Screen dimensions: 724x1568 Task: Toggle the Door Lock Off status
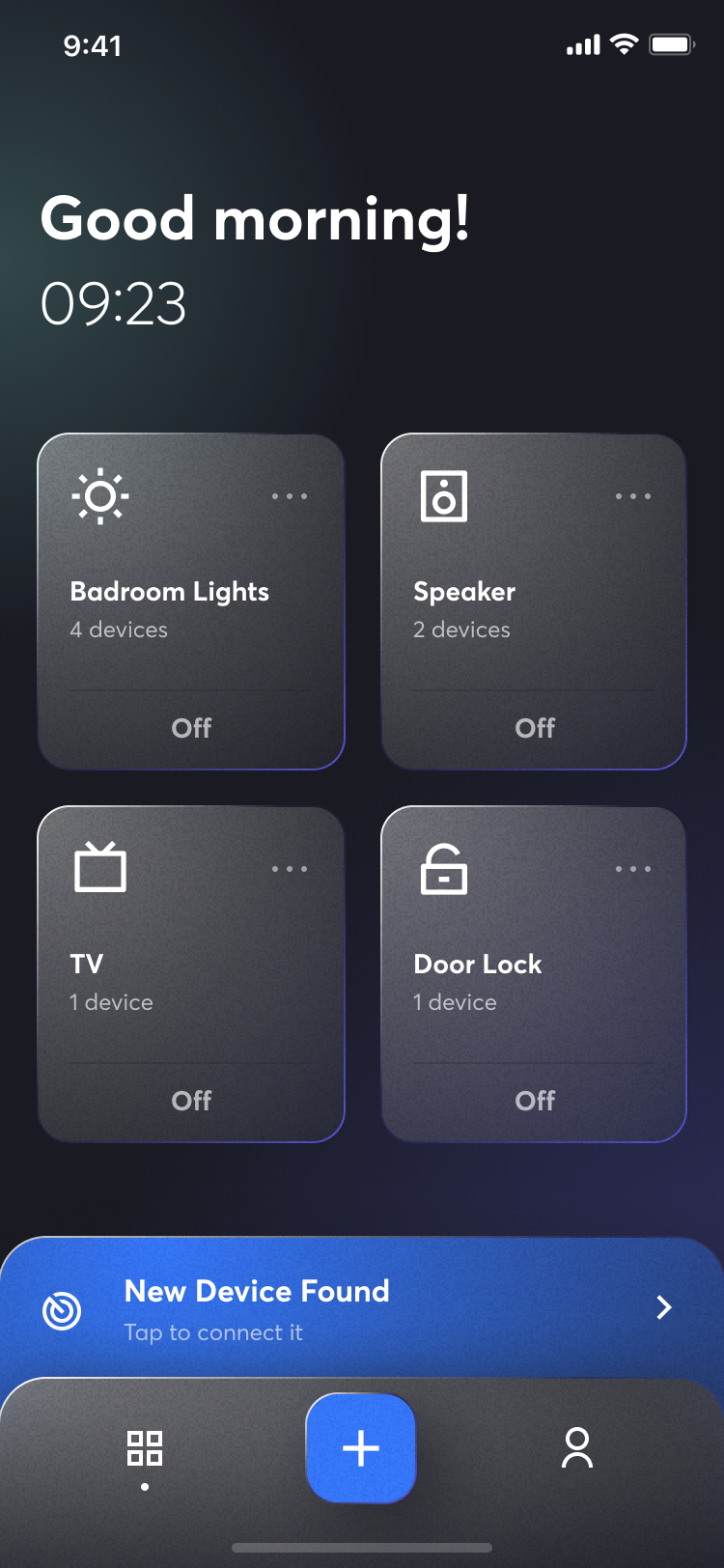click(535, 1101)
